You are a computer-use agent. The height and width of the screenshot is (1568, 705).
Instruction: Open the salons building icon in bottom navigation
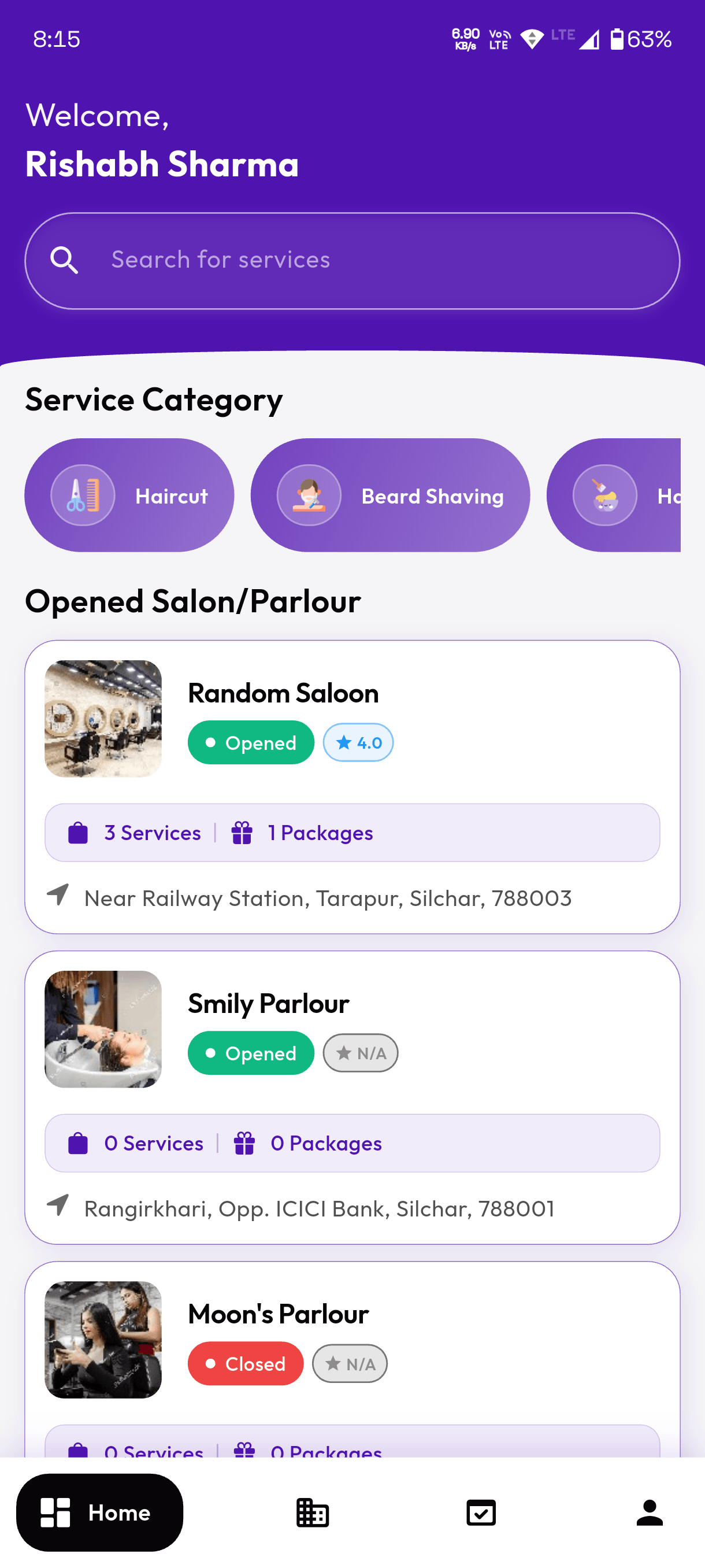click(x=311, y=1512)
